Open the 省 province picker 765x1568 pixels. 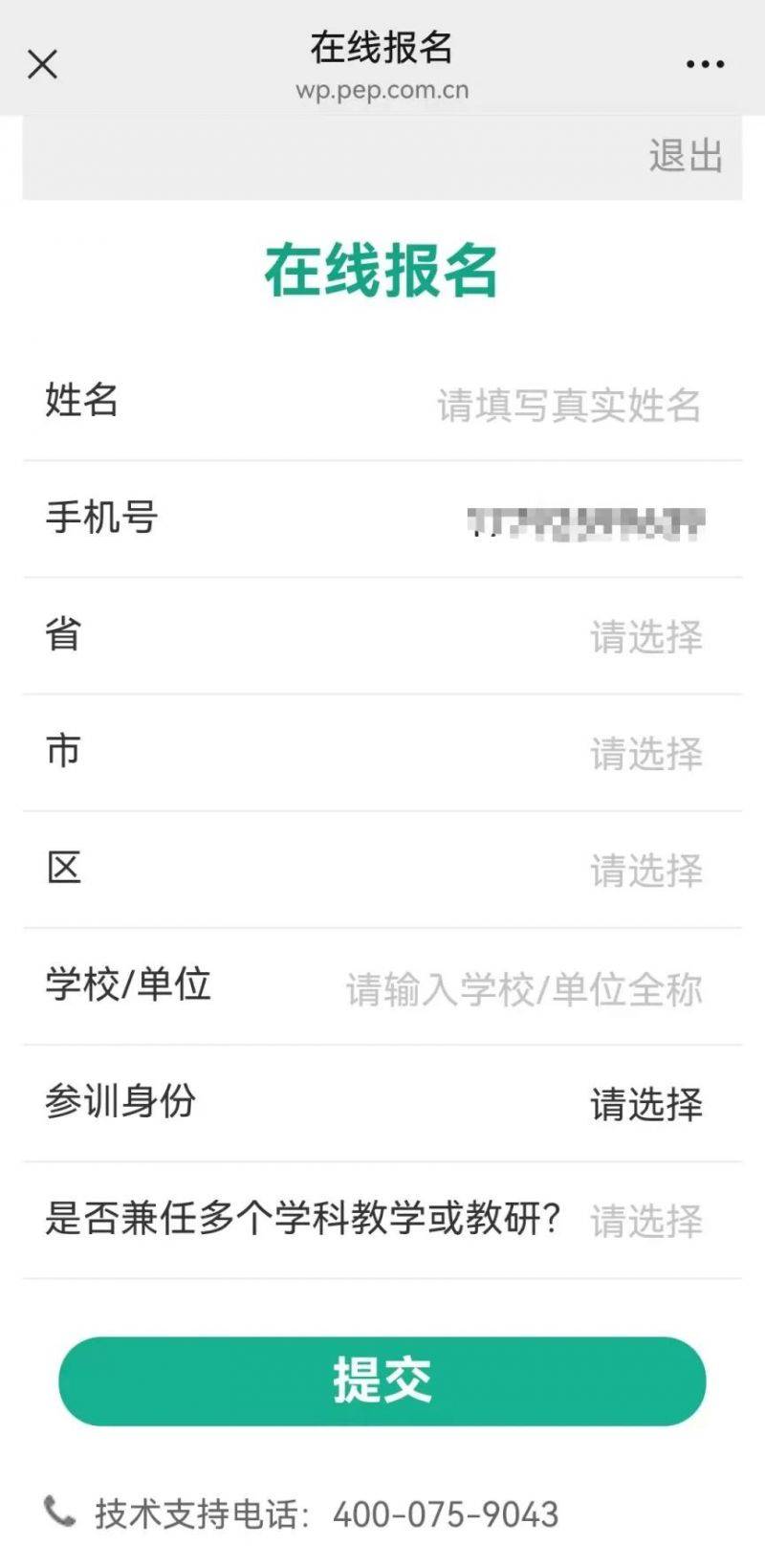coord(382,636)
